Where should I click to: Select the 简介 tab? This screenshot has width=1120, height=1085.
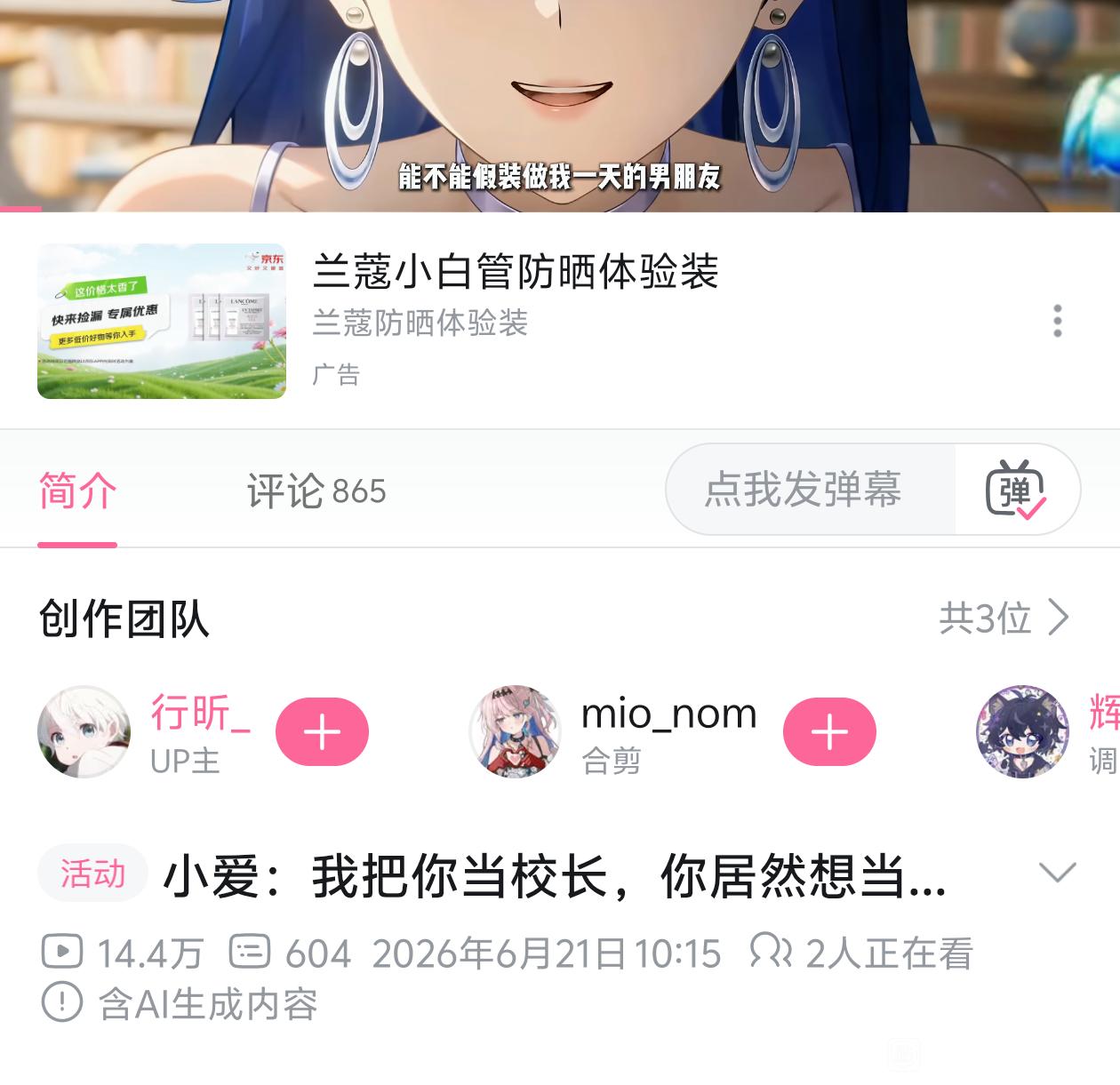coord(77,491)
